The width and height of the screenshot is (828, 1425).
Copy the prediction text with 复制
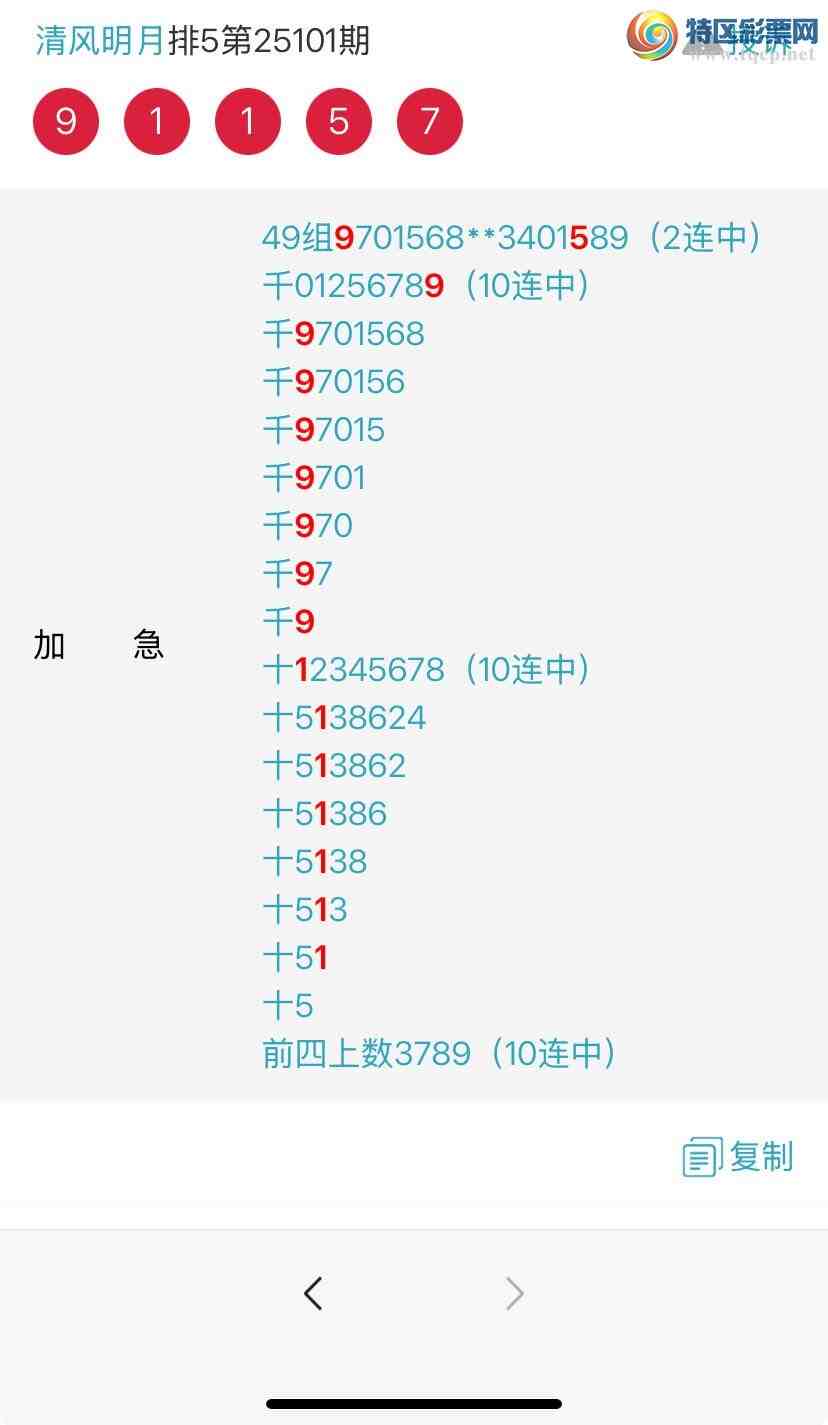click(x=739, y=1157)
